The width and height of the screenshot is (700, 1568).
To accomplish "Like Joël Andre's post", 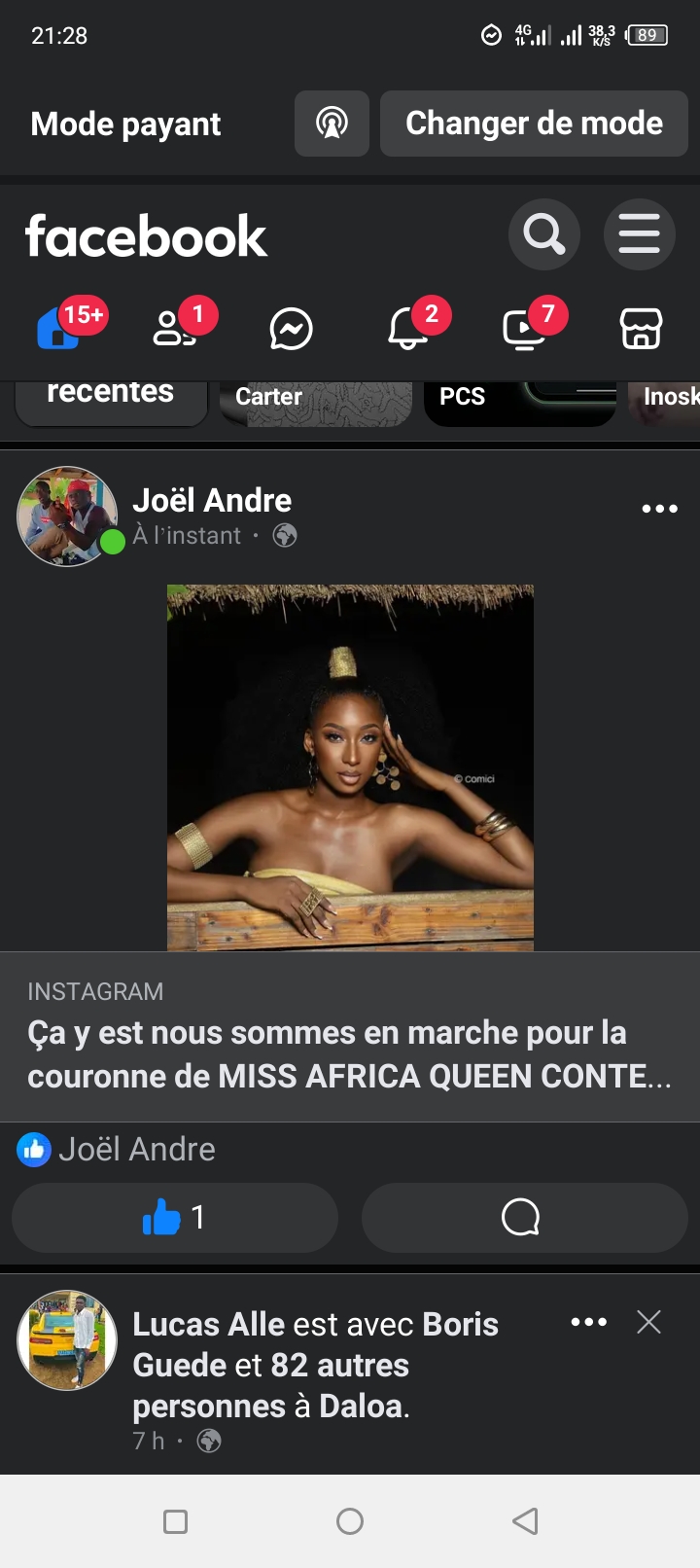I will [x=175, y=1218].
